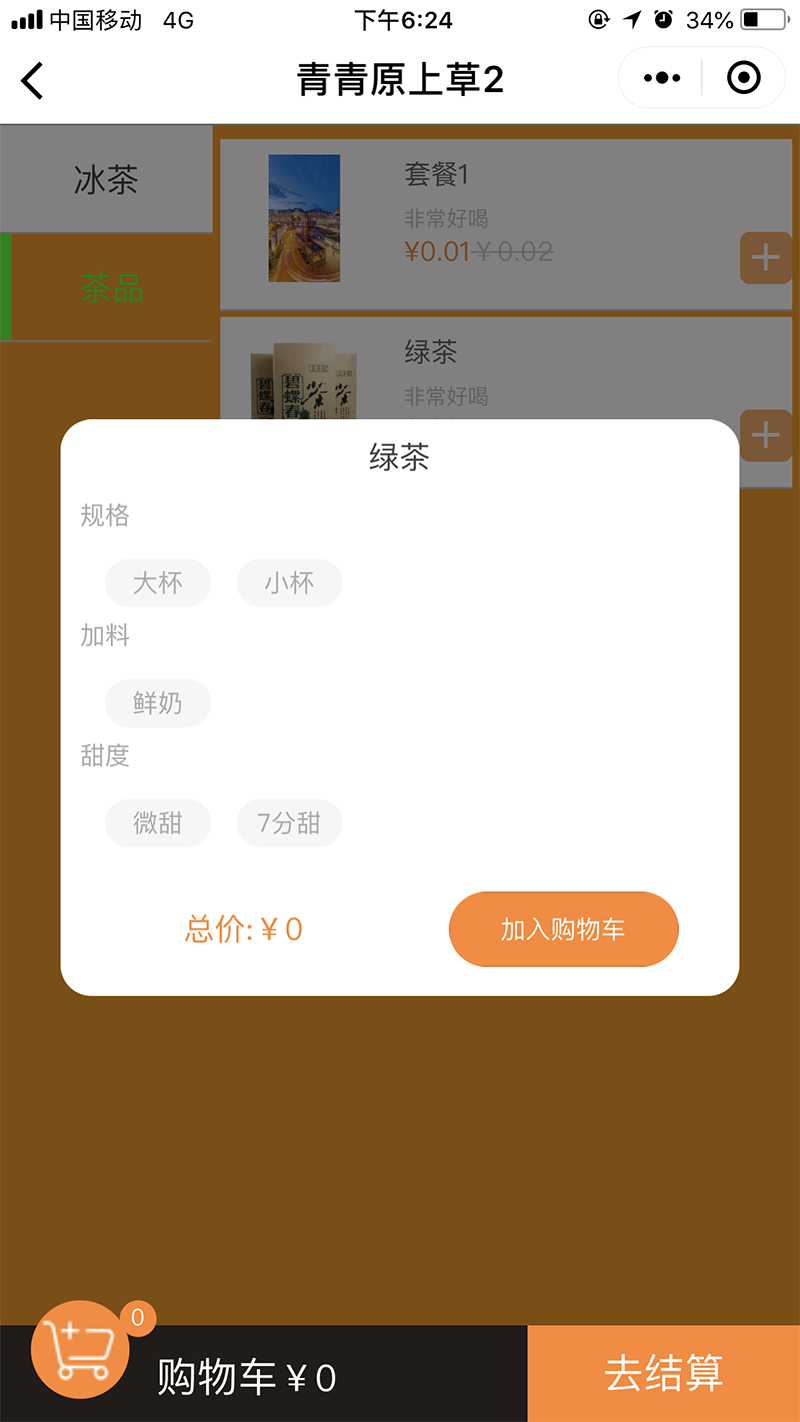Switch to the 冰茶 category tab
Image resolution: width=800 pixels, height=1422 pixels.
click(x=107, y=177)
